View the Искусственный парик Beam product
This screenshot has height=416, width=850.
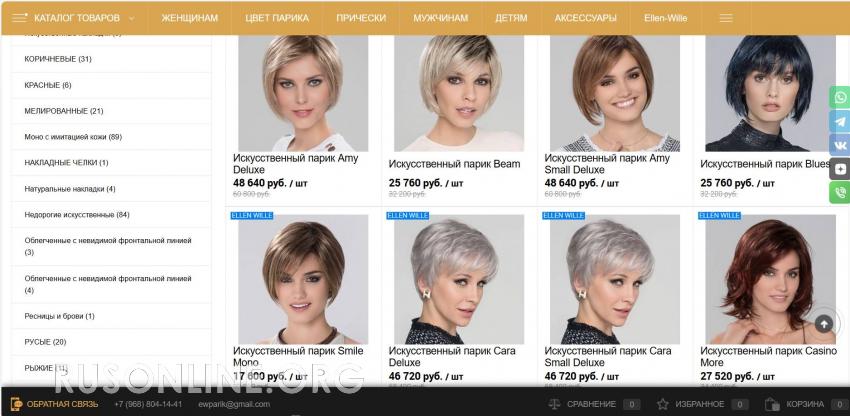click(454, 164)
